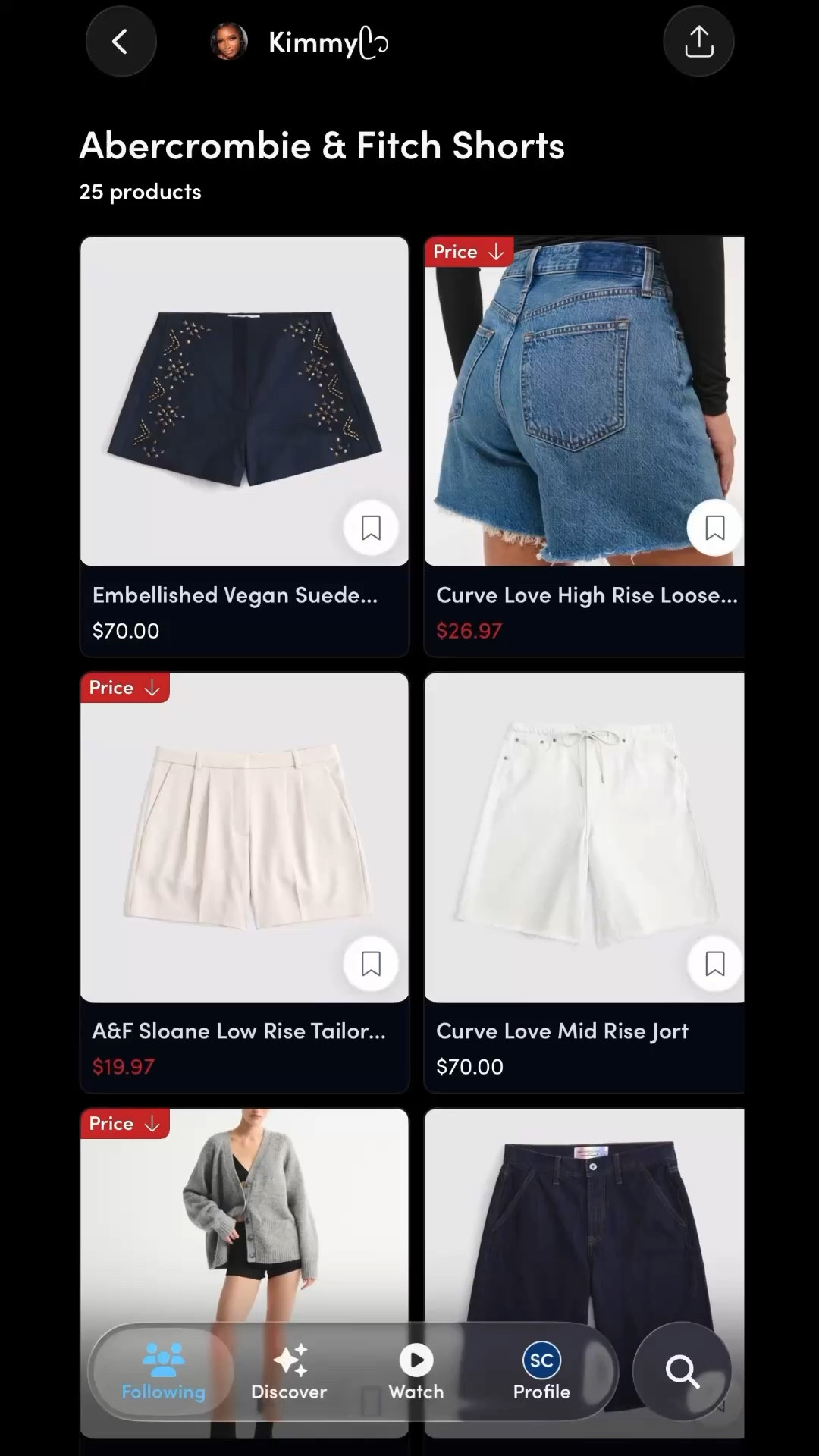The image size is (819, 1456).
Task: Open the Watch section
Action: (x=415, y=1373)
